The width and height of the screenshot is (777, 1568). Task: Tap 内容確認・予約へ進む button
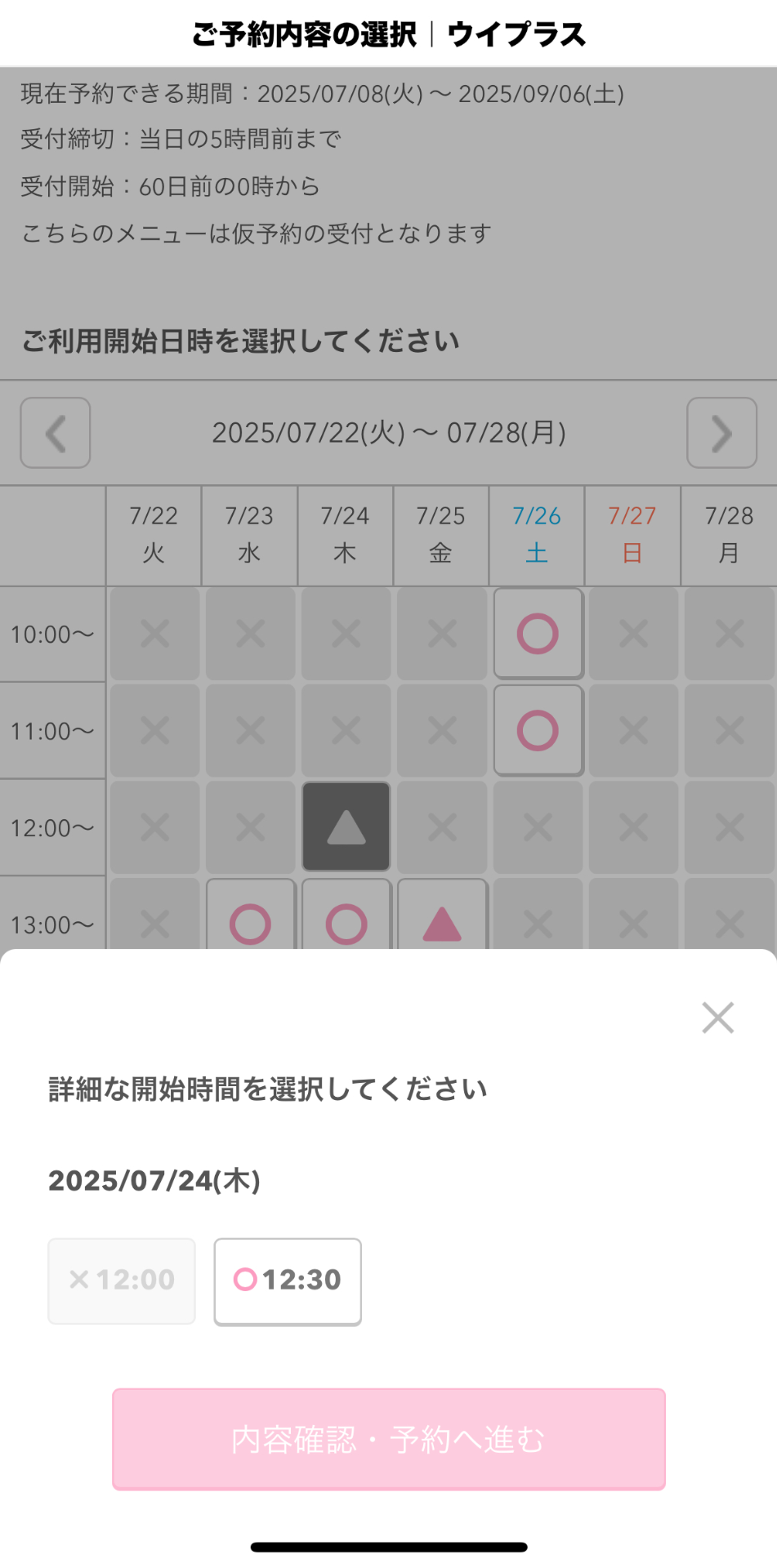[x=389, y=1439]
